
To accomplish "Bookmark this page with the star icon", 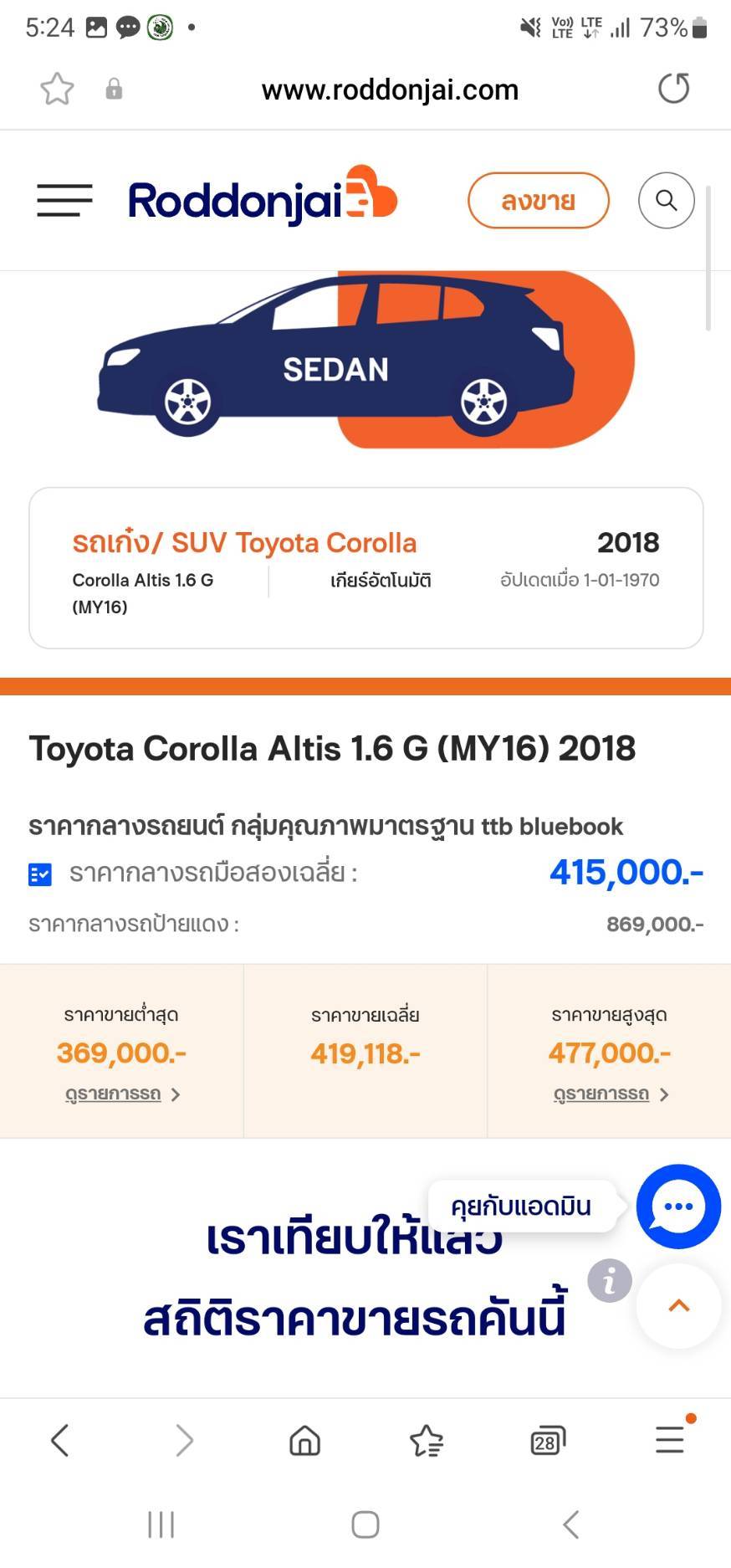I will click(x=57, y=89).
